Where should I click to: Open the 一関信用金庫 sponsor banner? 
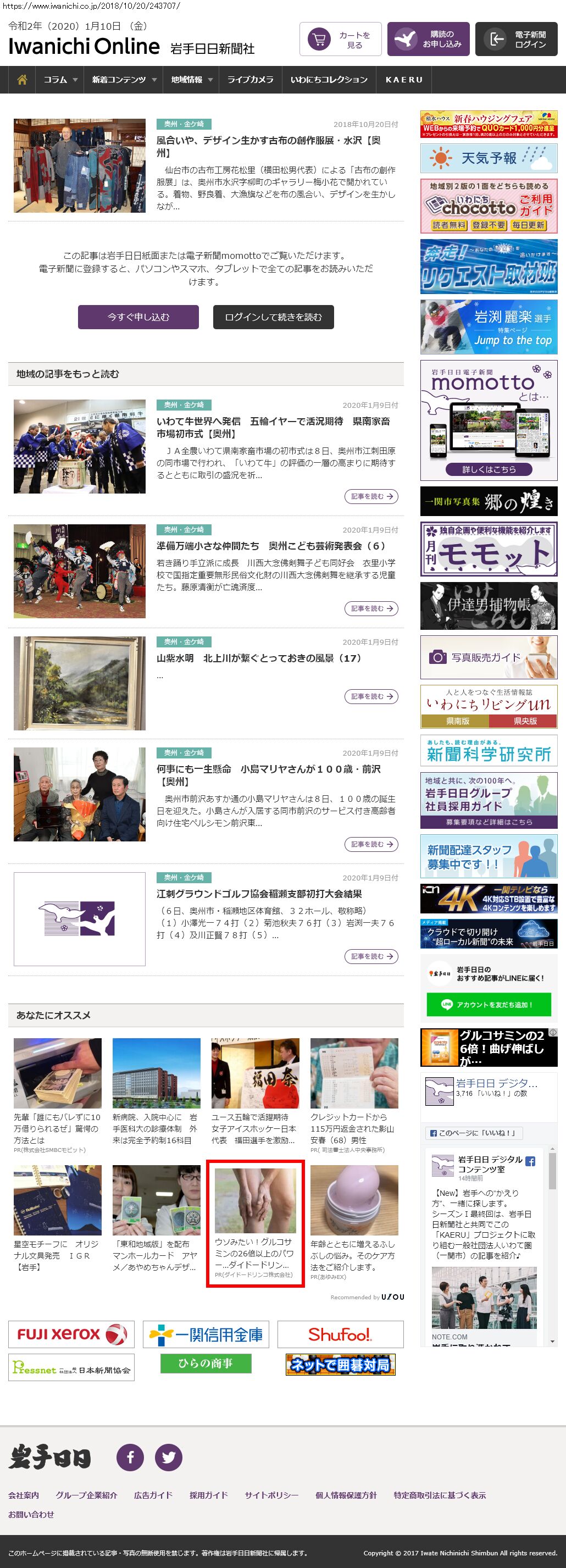(206, 1335)
